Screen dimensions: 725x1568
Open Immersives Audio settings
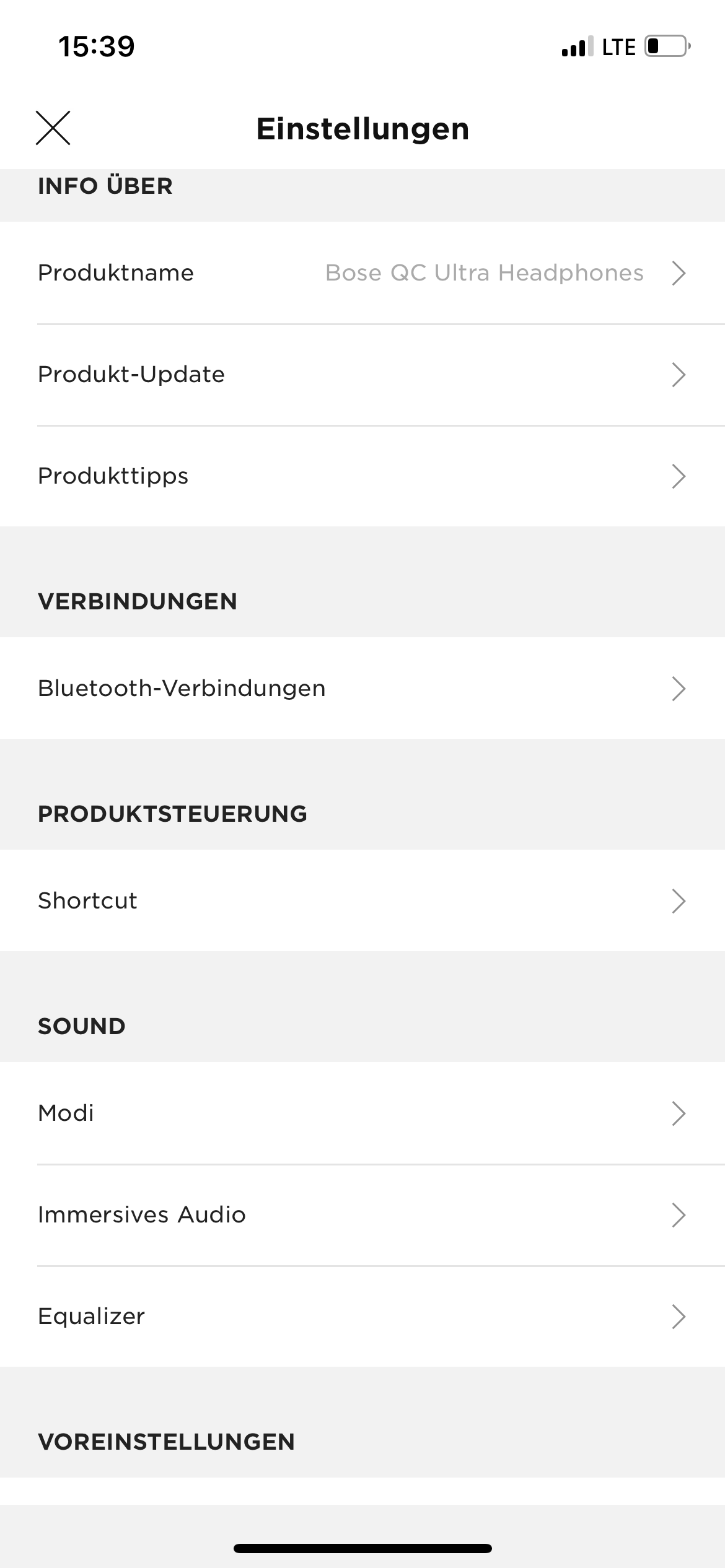coord(362,1215)
